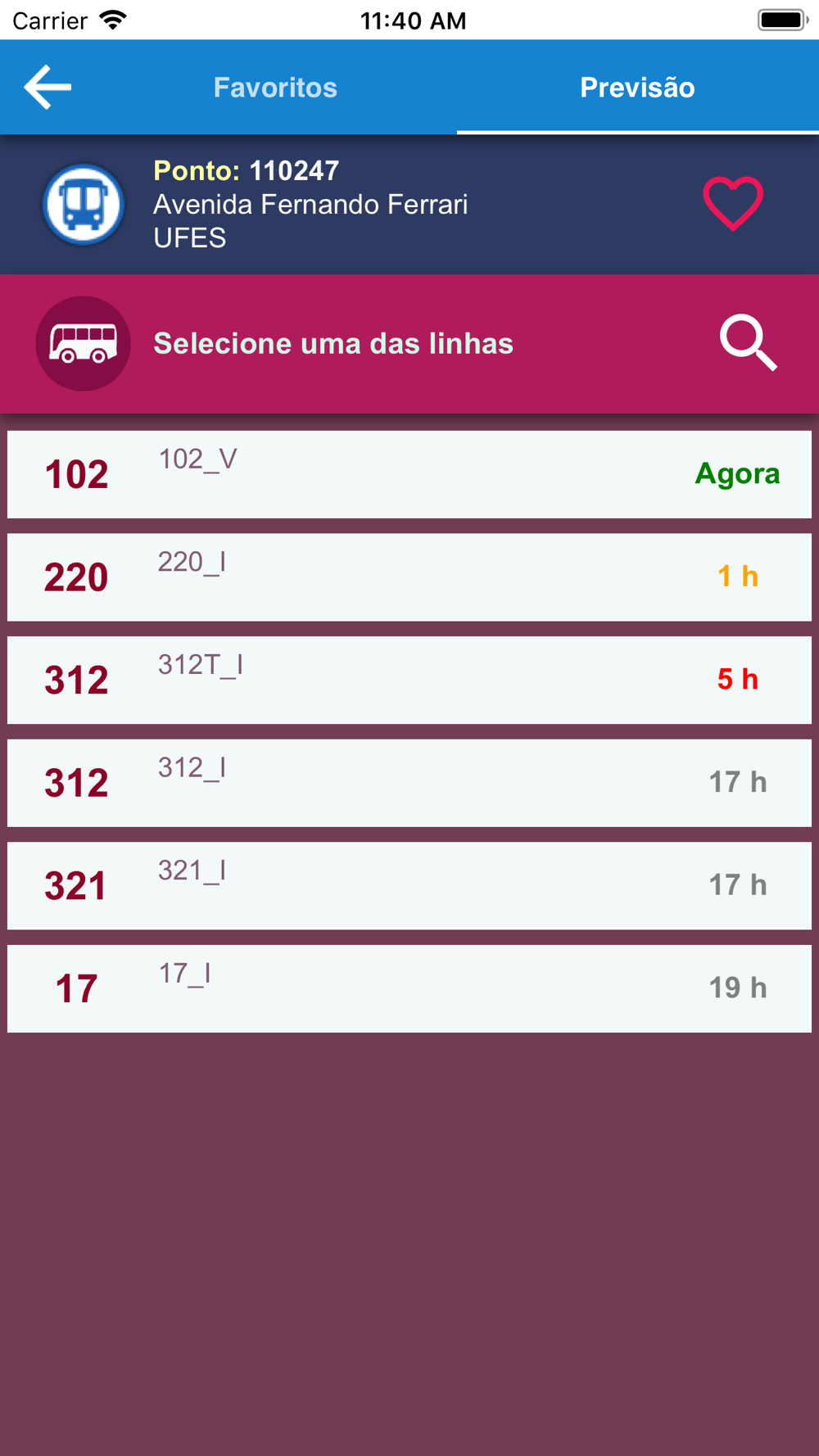
Task: Open line 102_V arriving Agora
Action: [409, 475]
